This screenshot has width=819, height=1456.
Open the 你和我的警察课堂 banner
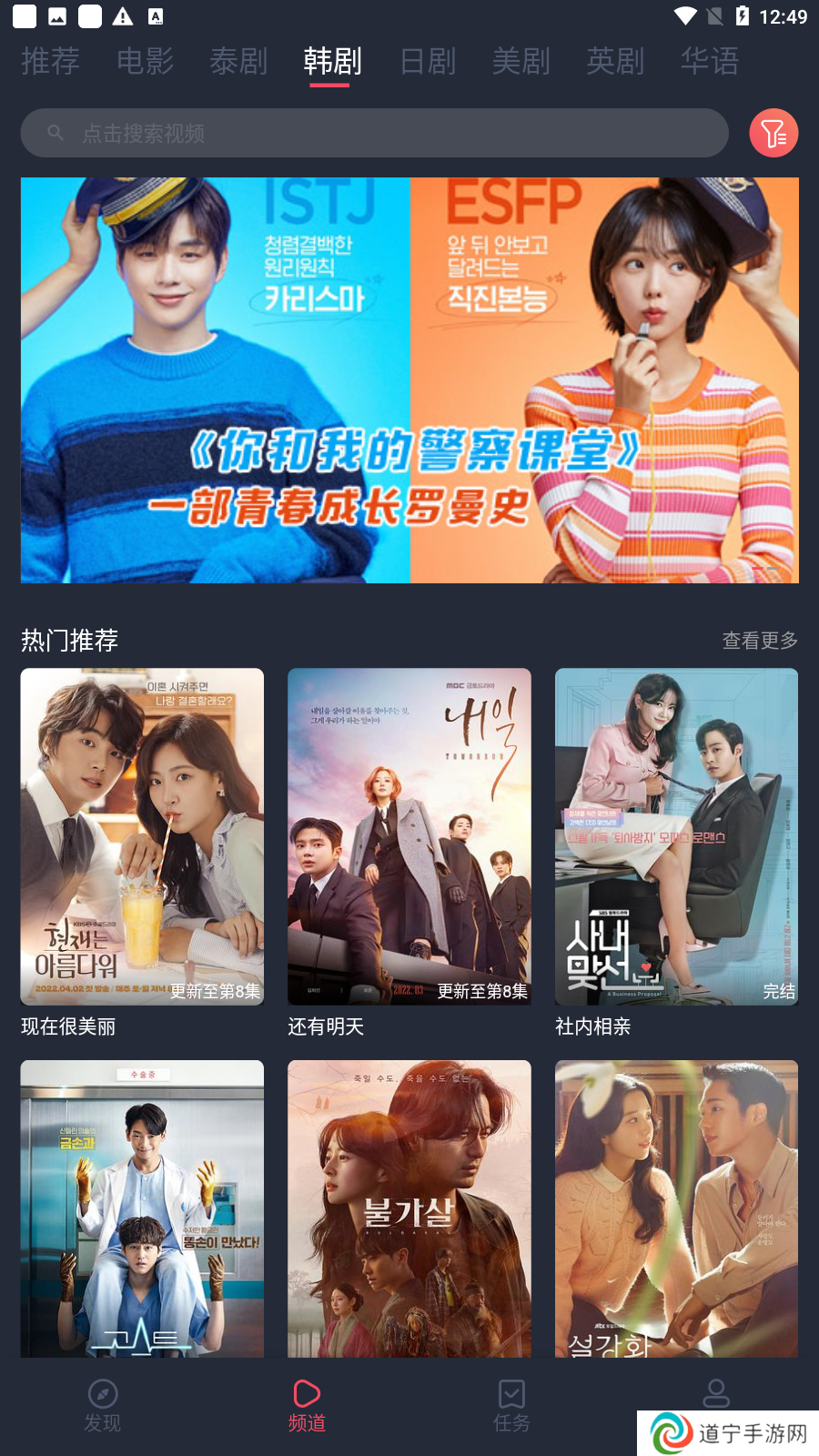409,380
